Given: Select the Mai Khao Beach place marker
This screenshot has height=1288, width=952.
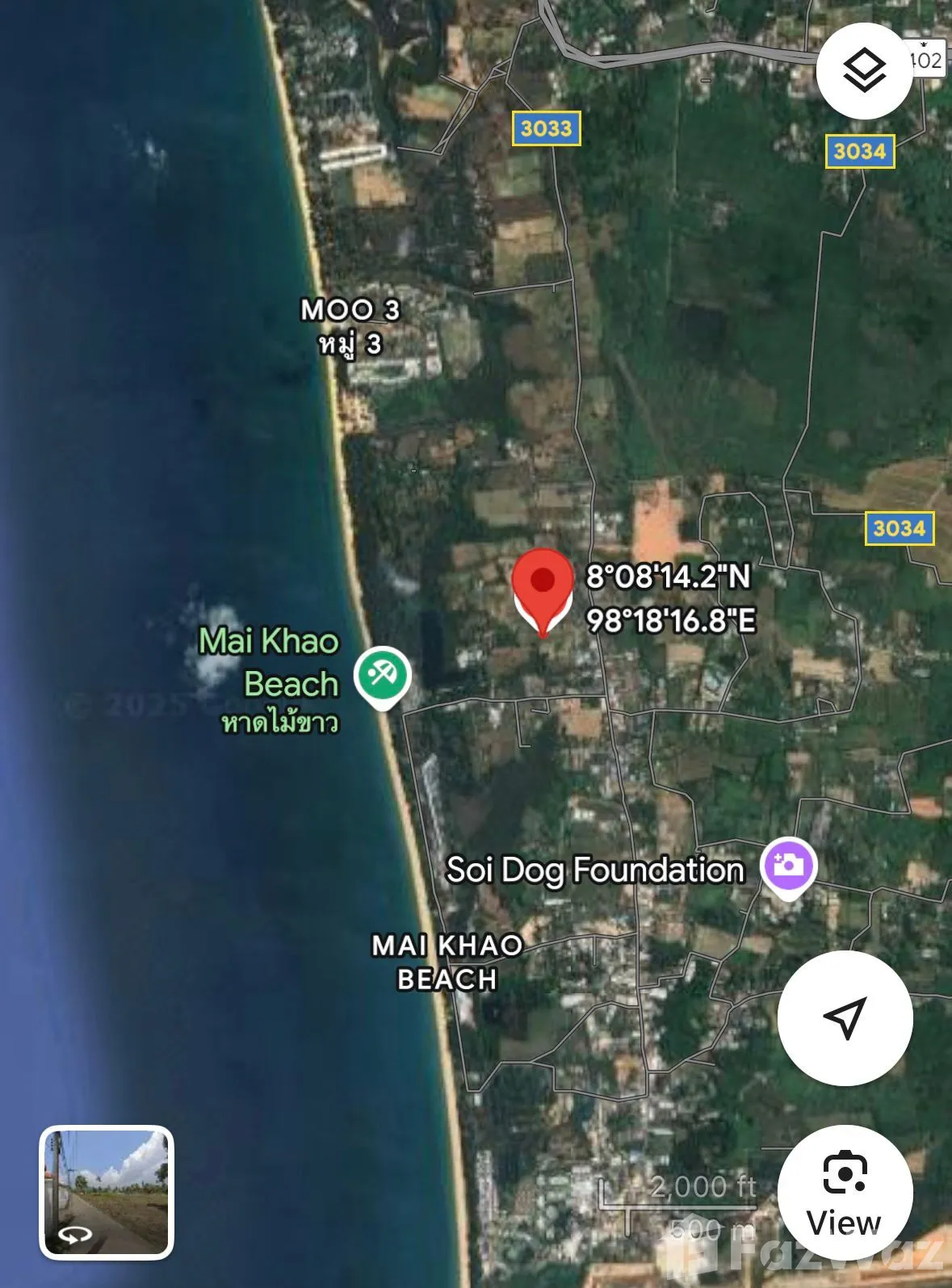Looking at the screenshot, I should click(x=383, y=675).
